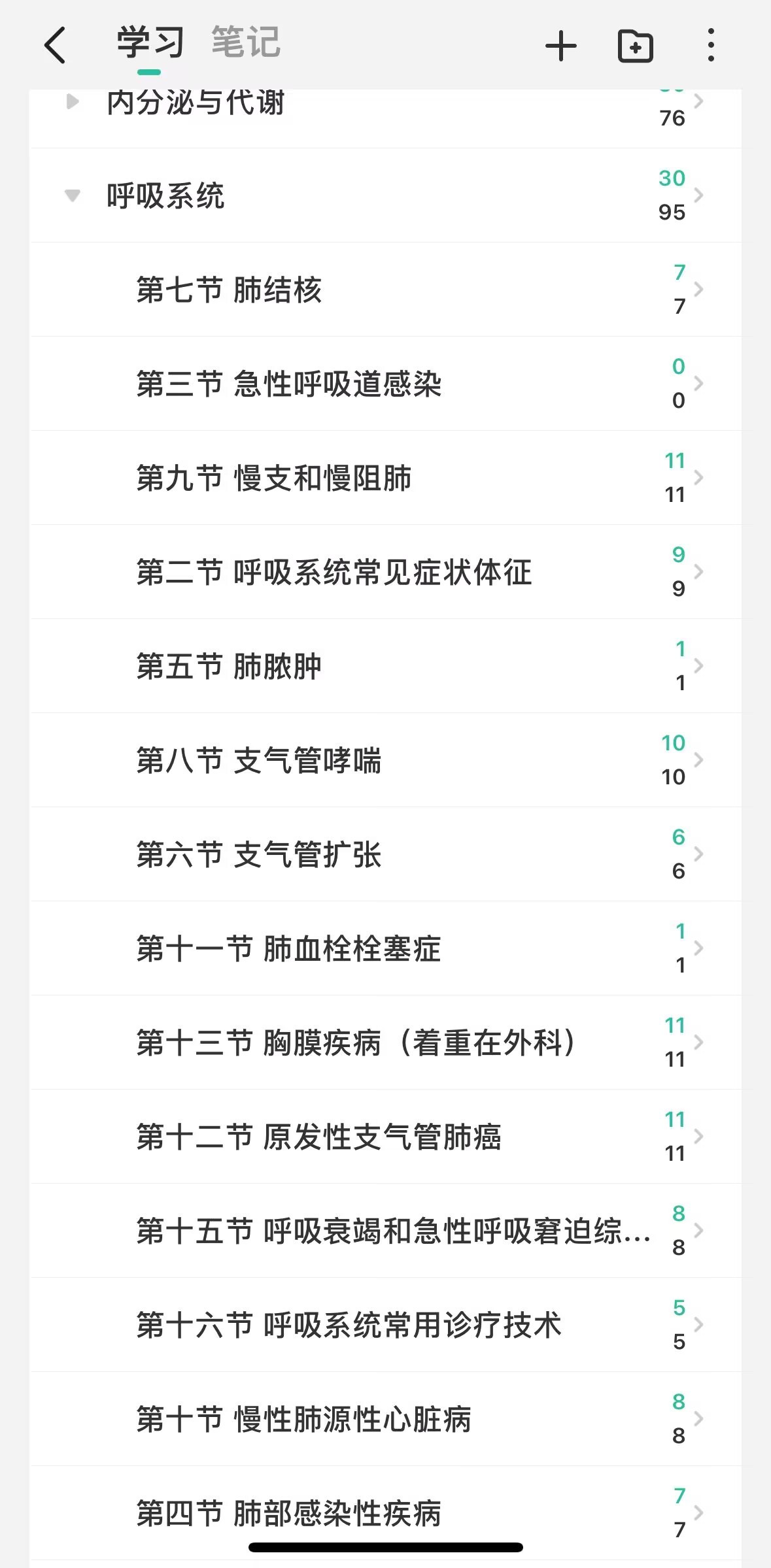Go back using the top-left arrow
This screenshot has width=771, height=1568.
(x=55, y=45)
